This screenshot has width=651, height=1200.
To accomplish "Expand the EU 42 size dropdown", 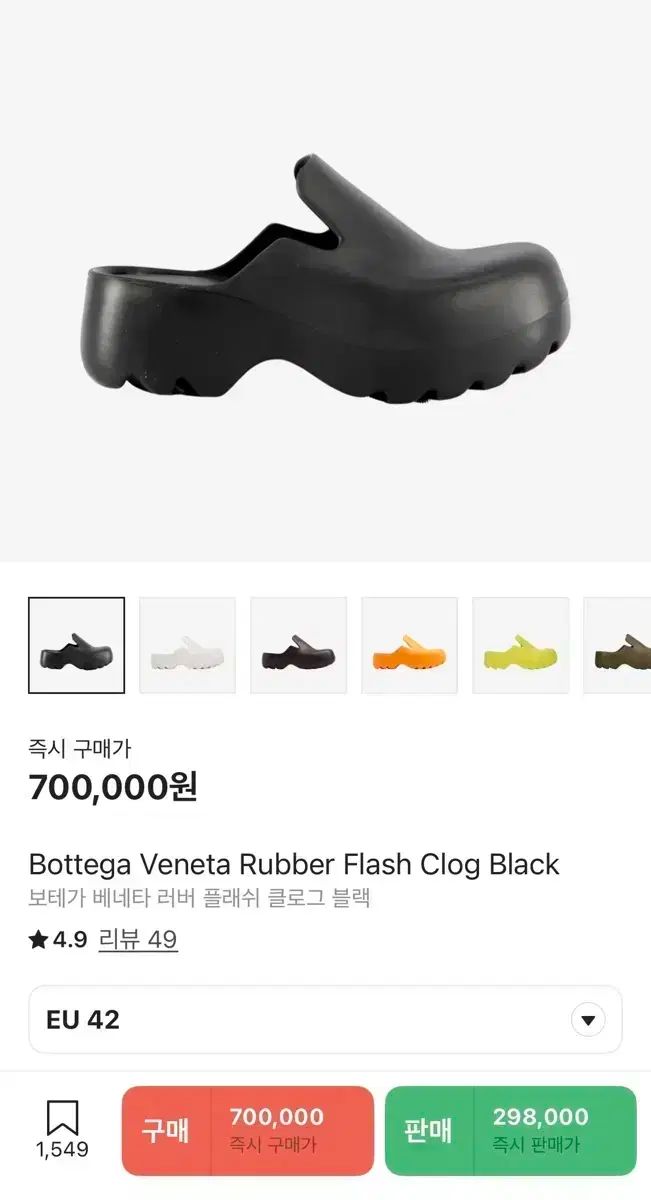I will click(x=587, y=1020).
